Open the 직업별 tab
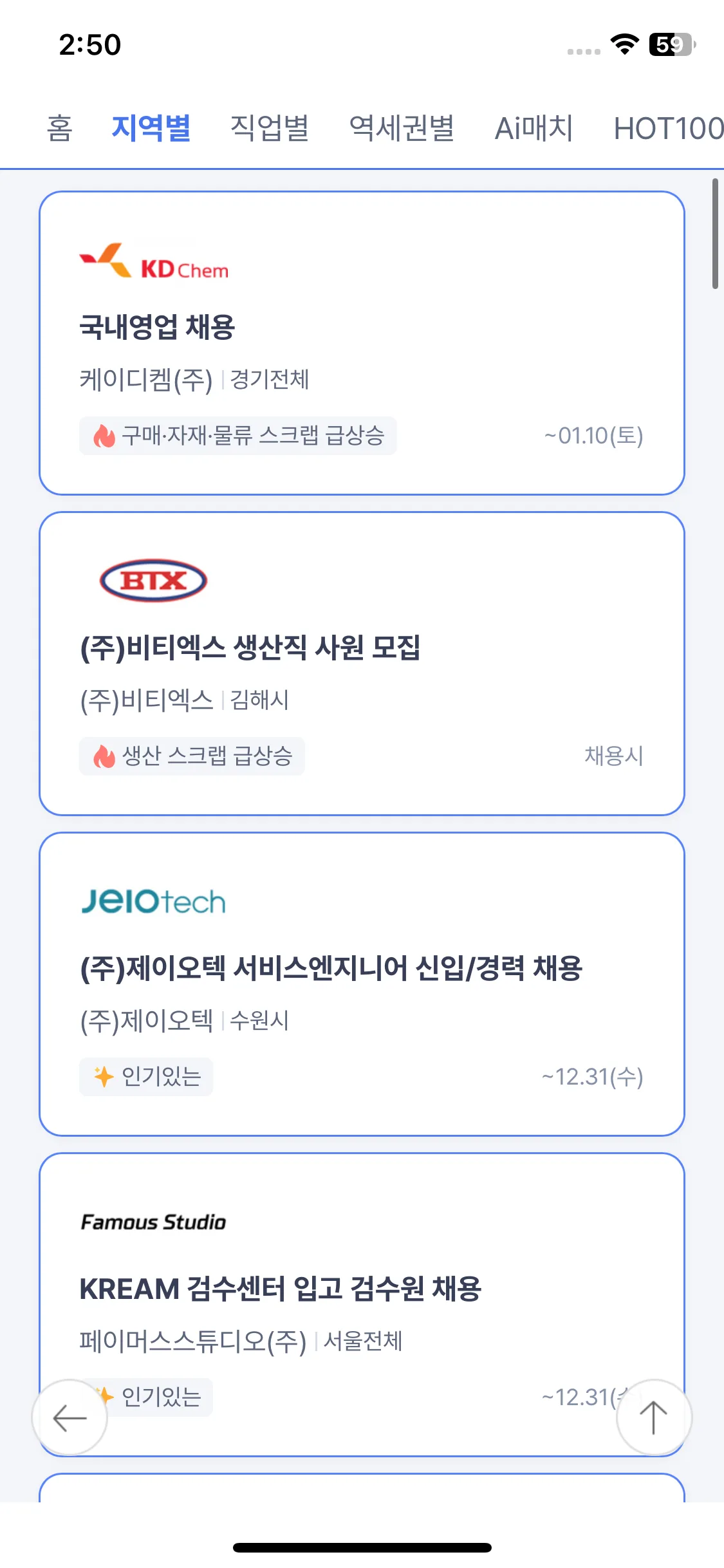Image resolution: width=724 pixels, height=1568 pixels. [x=270, y=128]
